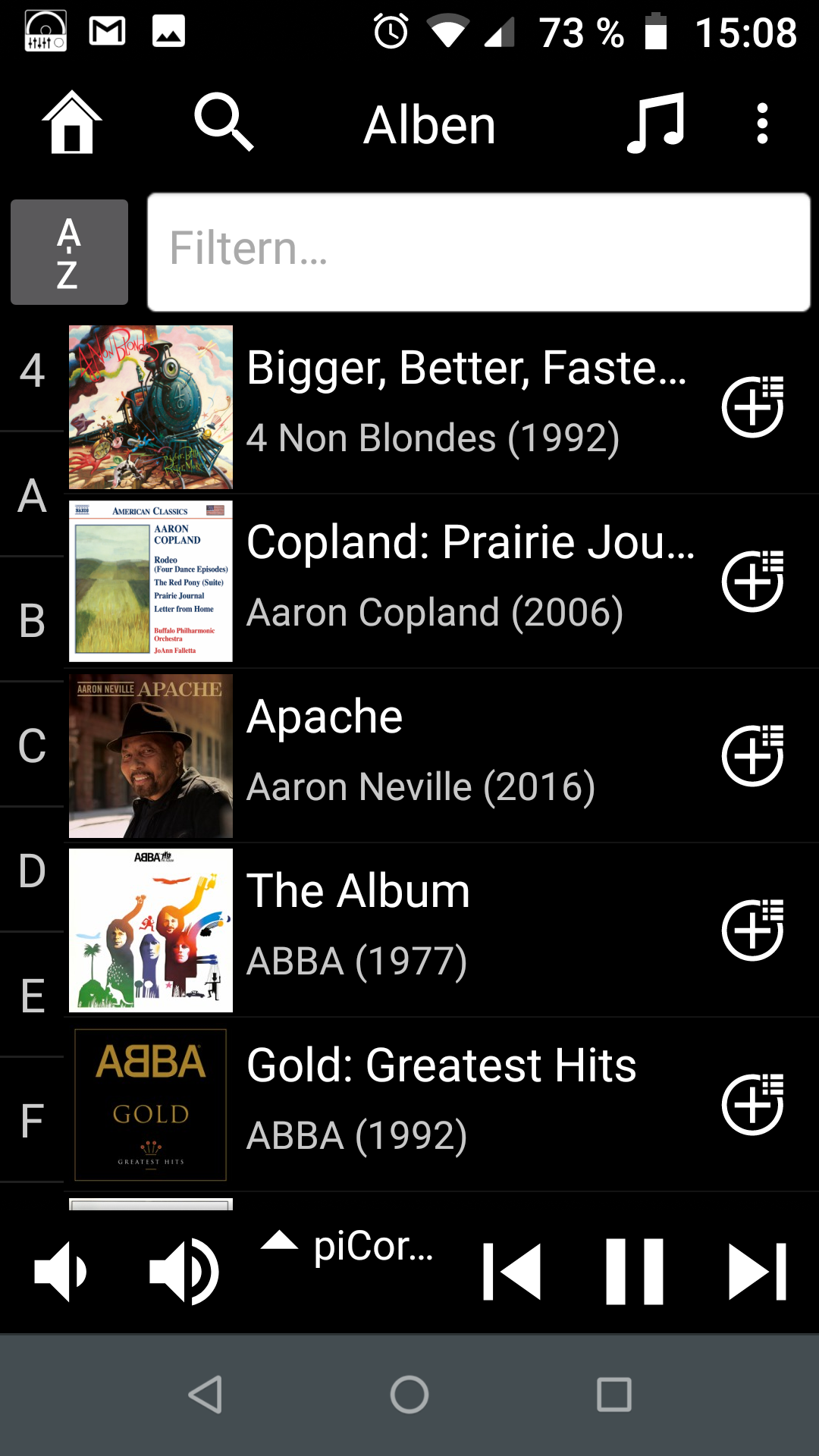Image resolution: width=819 pixels, height=1456 pixels.
Task: Raise the volume
Action: (x=184, y=1272)
